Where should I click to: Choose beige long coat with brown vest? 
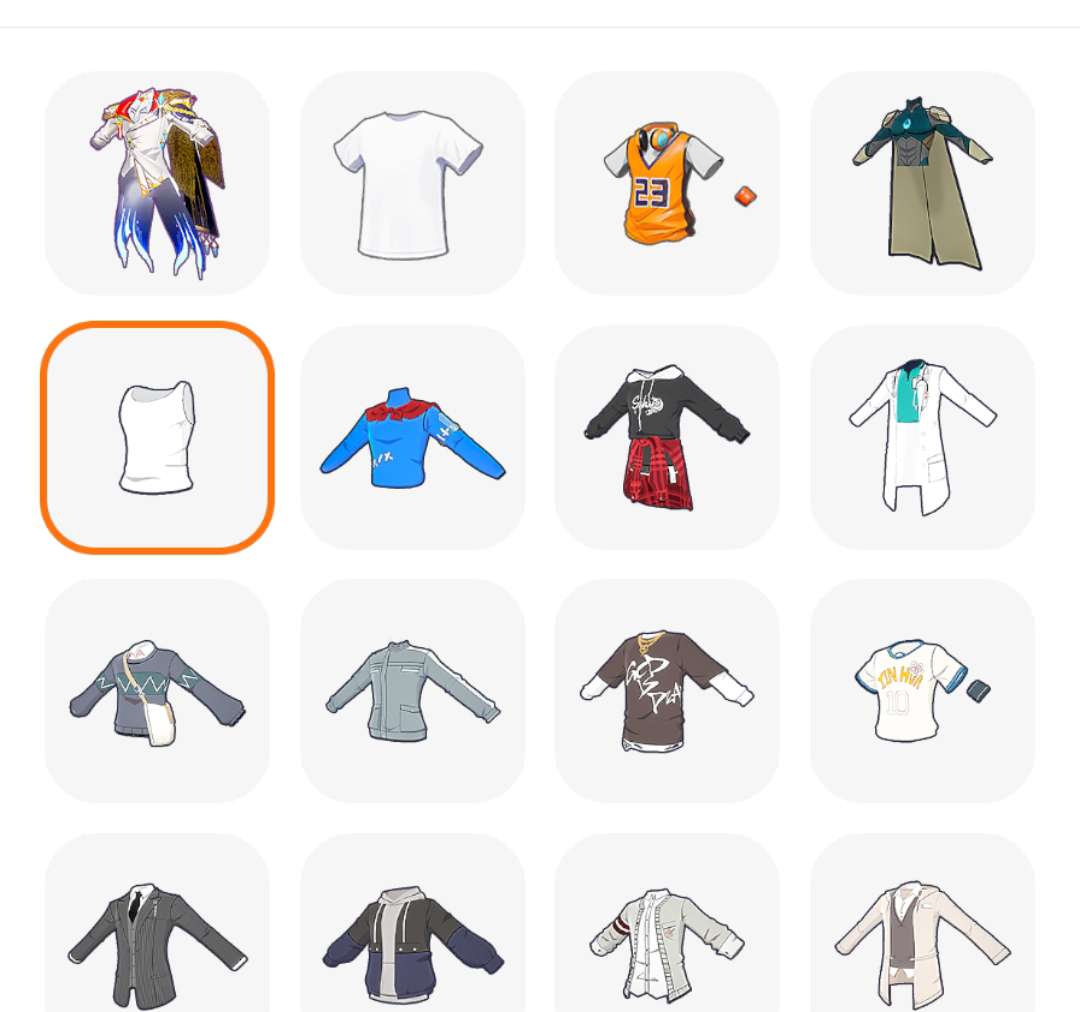[922, 930]
